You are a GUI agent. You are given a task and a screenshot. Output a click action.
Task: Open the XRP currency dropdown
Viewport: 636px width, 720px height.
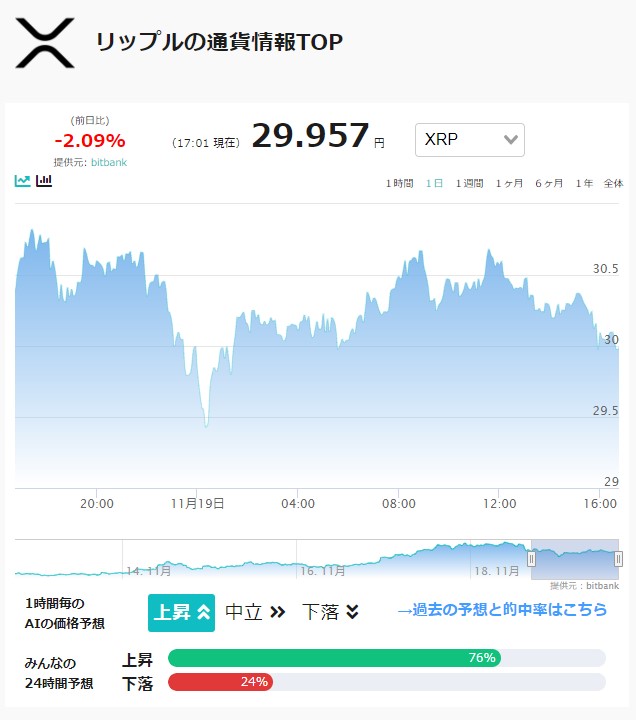coord(470,140)
